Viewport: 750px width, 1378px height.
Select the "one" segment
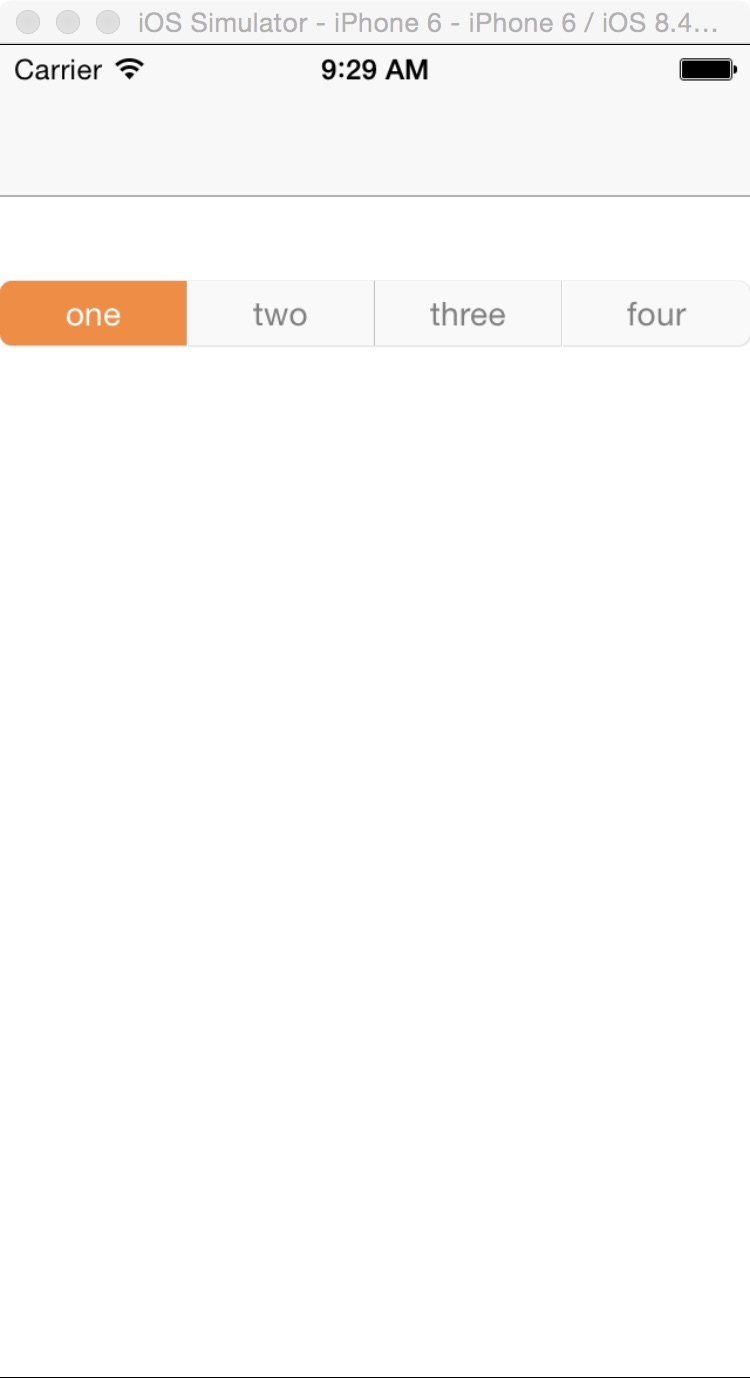click(x=93, y=314)
